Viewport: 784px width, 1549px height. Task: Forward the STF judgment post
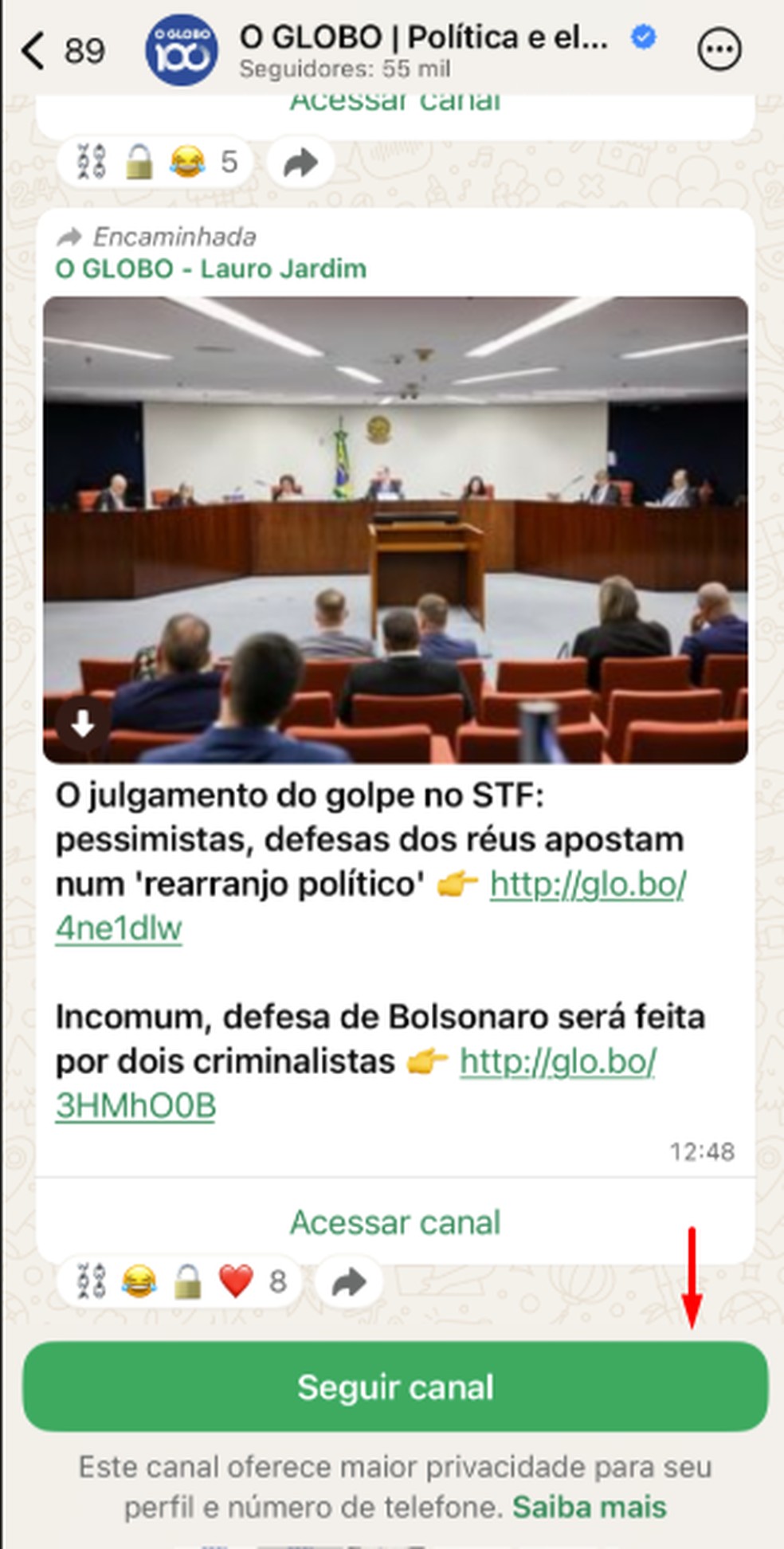(349, 1282)
